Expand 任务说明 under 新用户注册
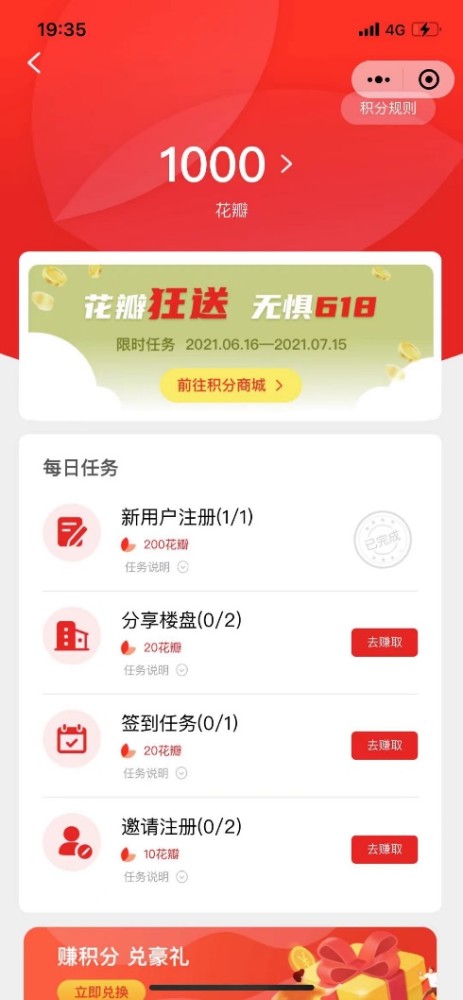This screenshot has height=1000, width=463. click(156, 567)
